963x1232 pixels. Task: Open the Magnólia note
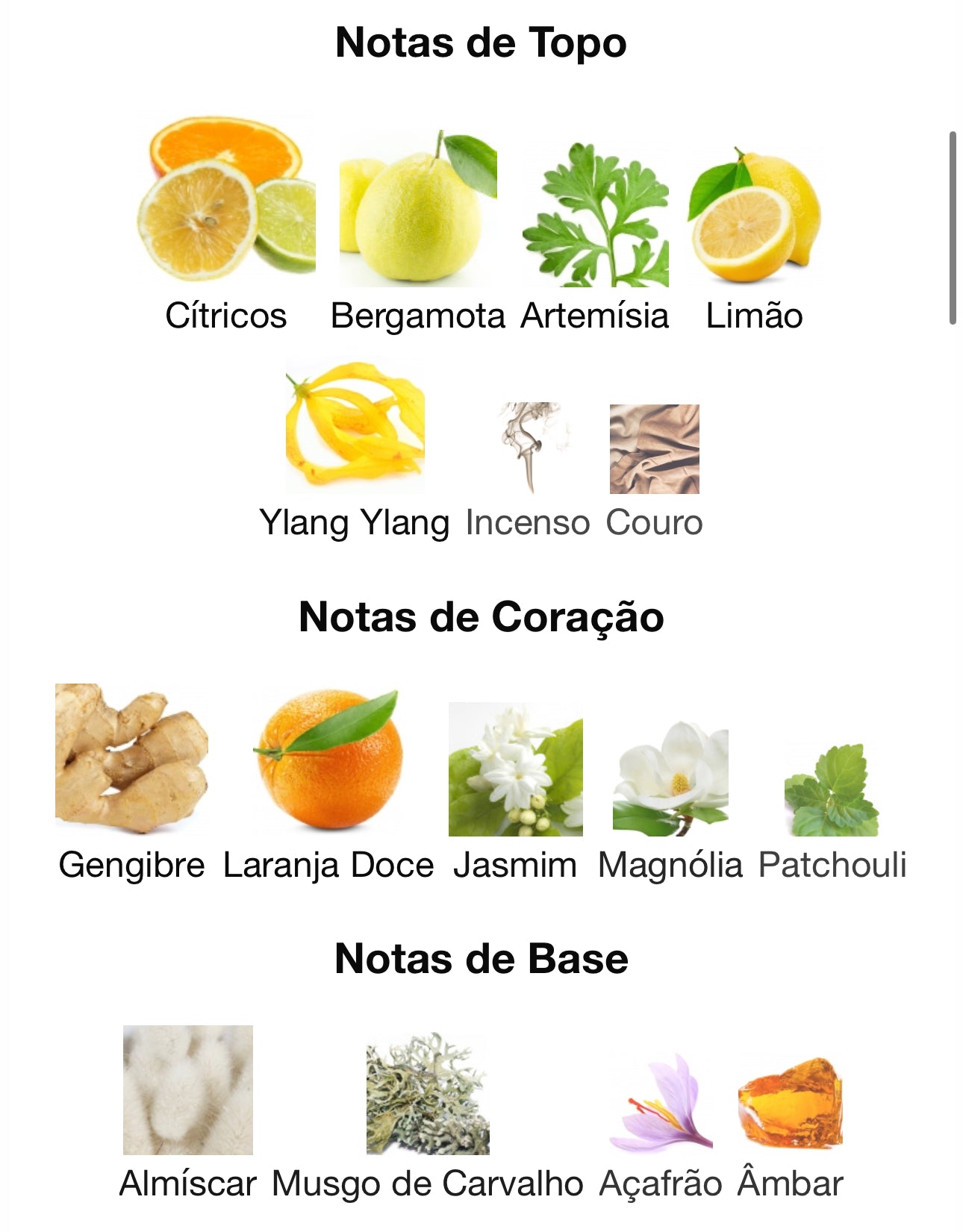click(670, 778)
